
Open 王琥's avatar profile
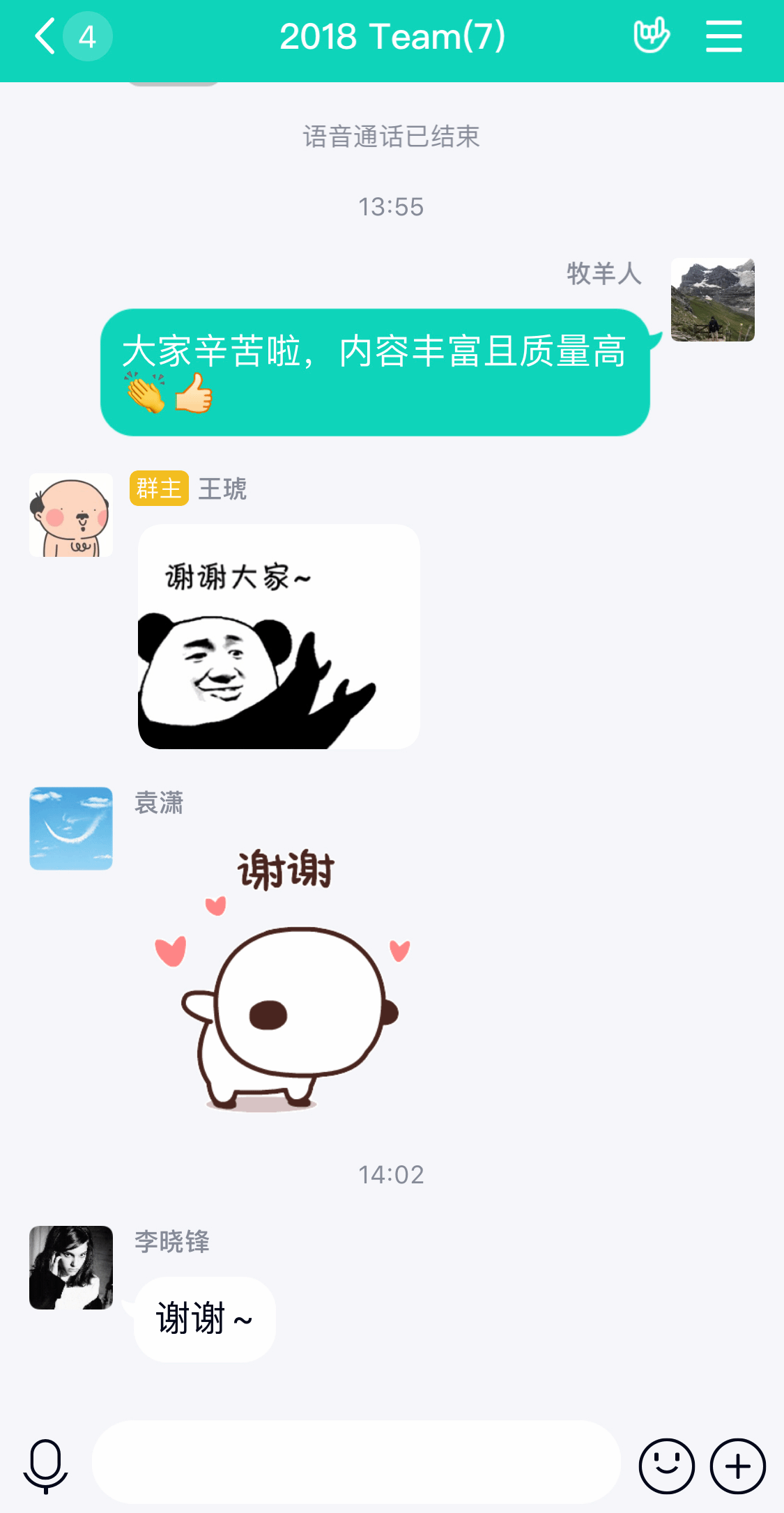71,515
